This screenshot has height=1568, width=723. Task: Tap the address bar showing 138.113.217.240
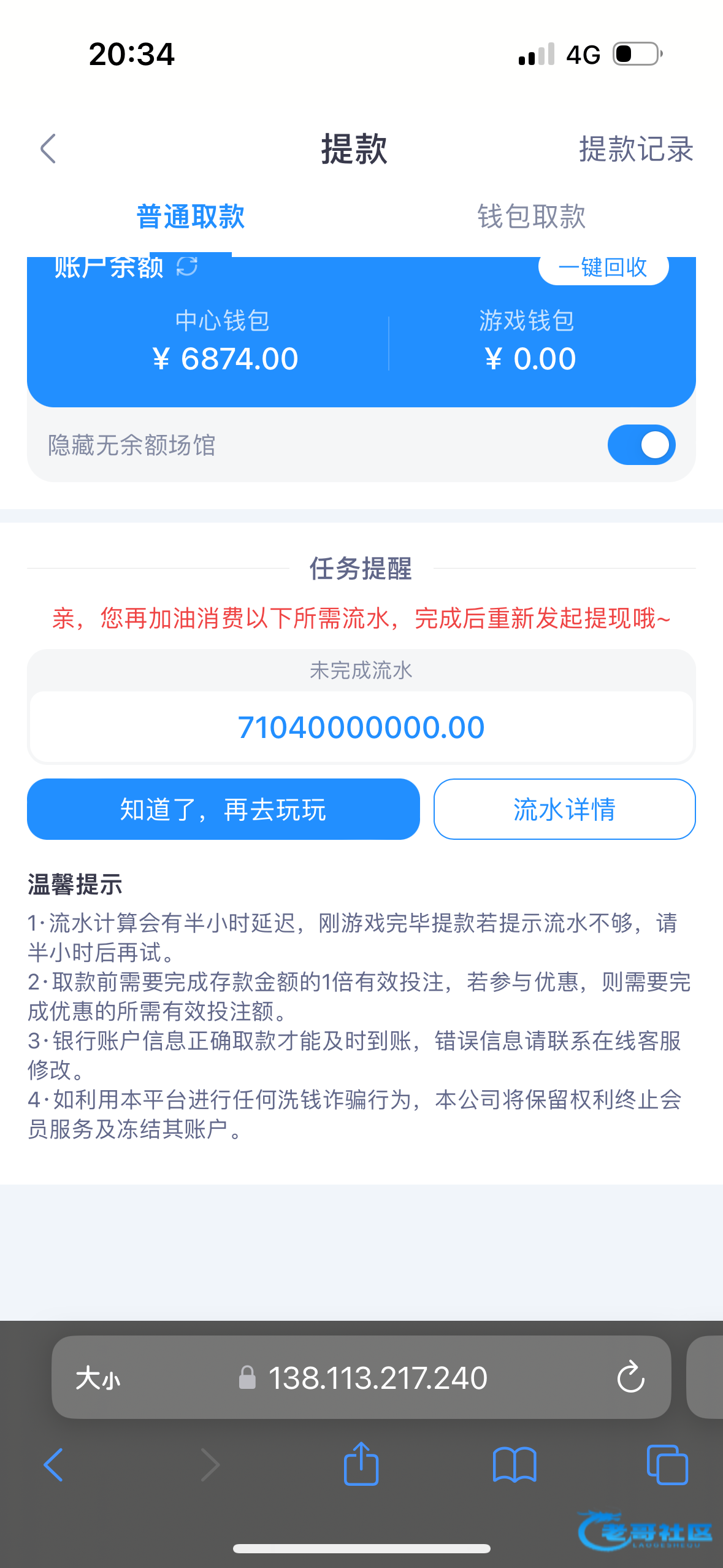click(x=377, y=1378)
